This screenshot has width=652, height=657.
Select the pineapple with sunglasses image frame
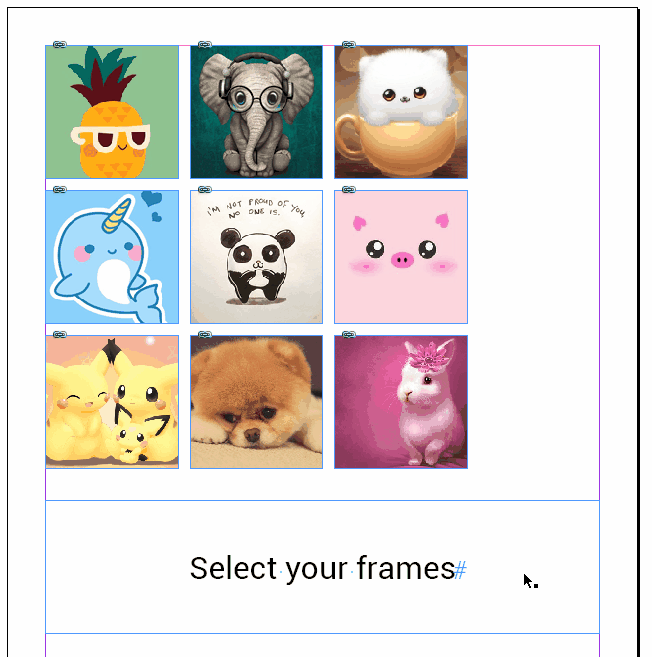point(112,112)
